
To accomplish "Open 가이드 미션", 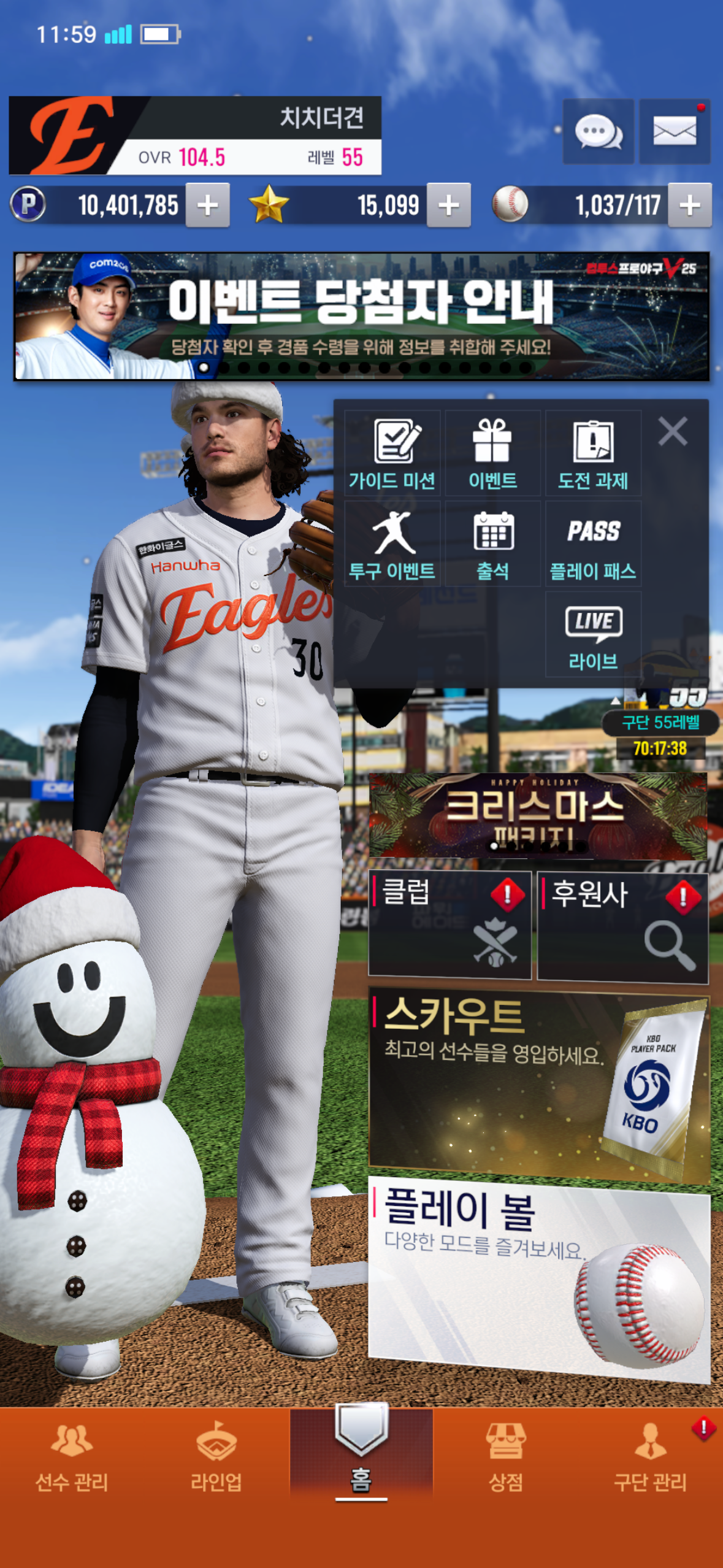I will pyautogui.click(x=392, y=454).
